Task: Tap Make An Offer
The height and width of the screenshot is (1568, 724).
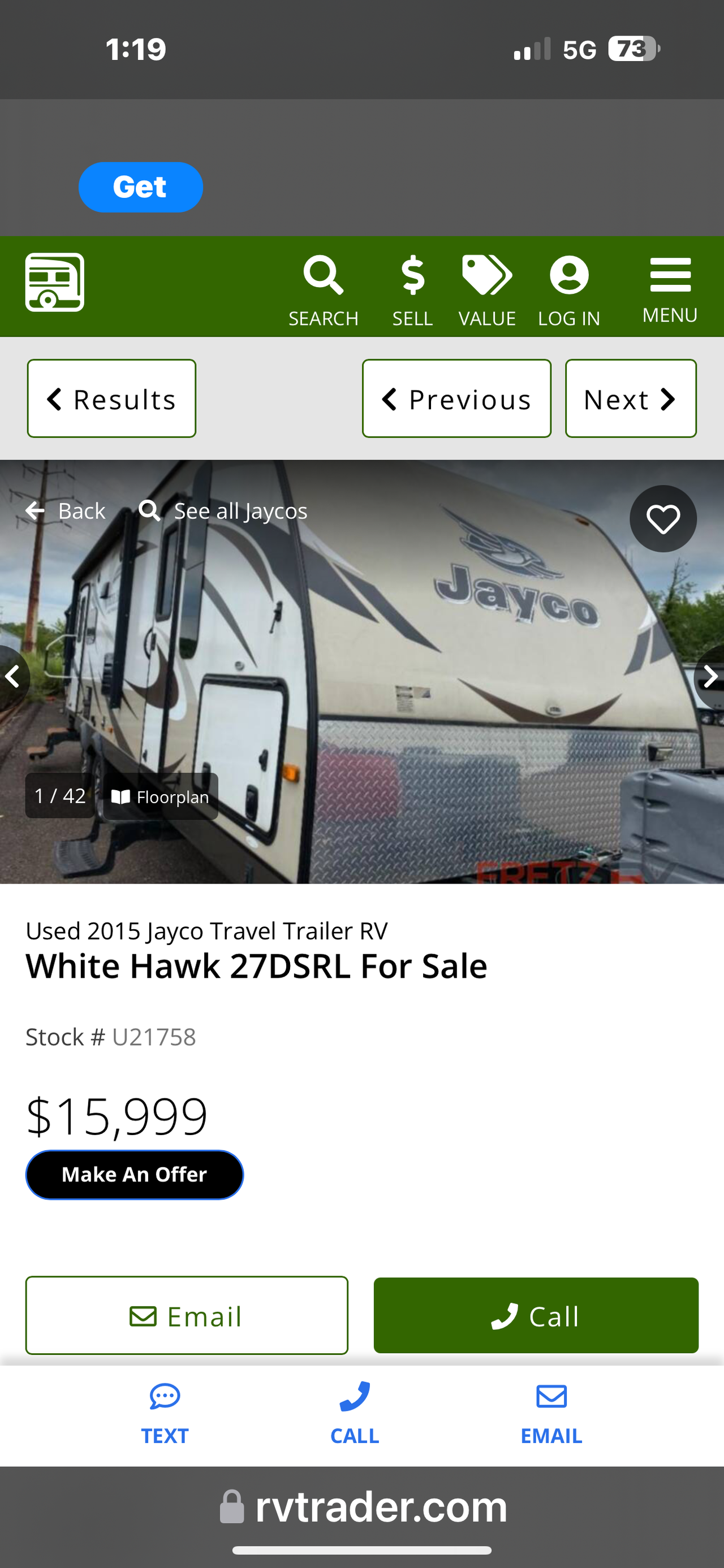Action: tap(134, 1174)
